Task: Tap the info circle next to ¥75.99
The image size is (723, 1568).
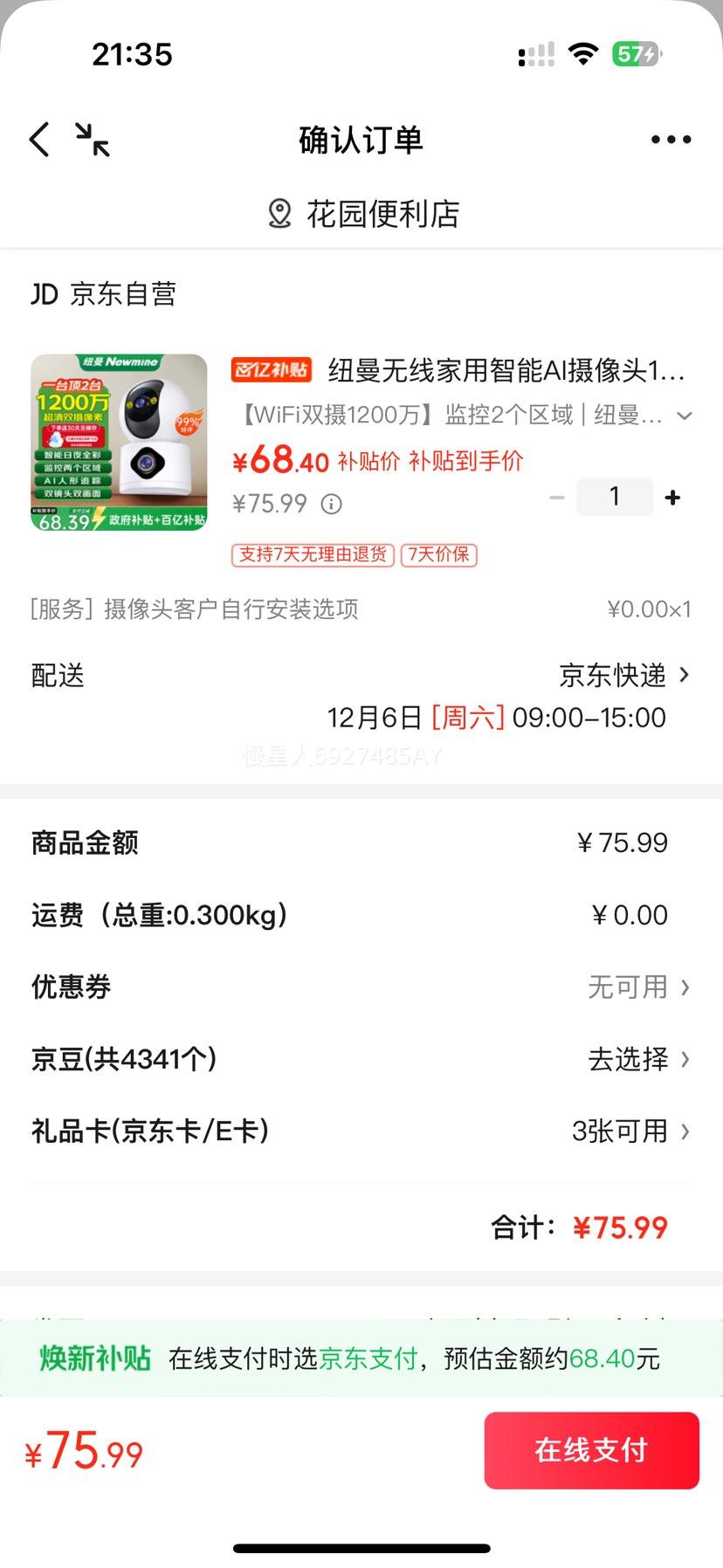Action: 332,504
